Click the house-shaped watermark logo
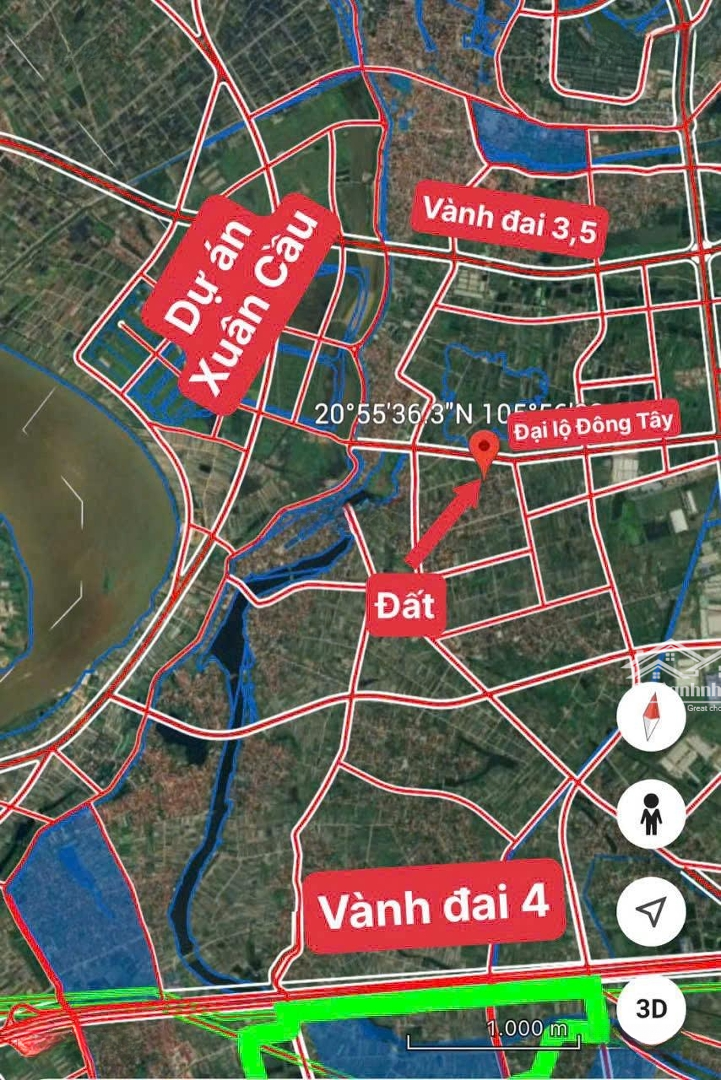 (663, 665)
